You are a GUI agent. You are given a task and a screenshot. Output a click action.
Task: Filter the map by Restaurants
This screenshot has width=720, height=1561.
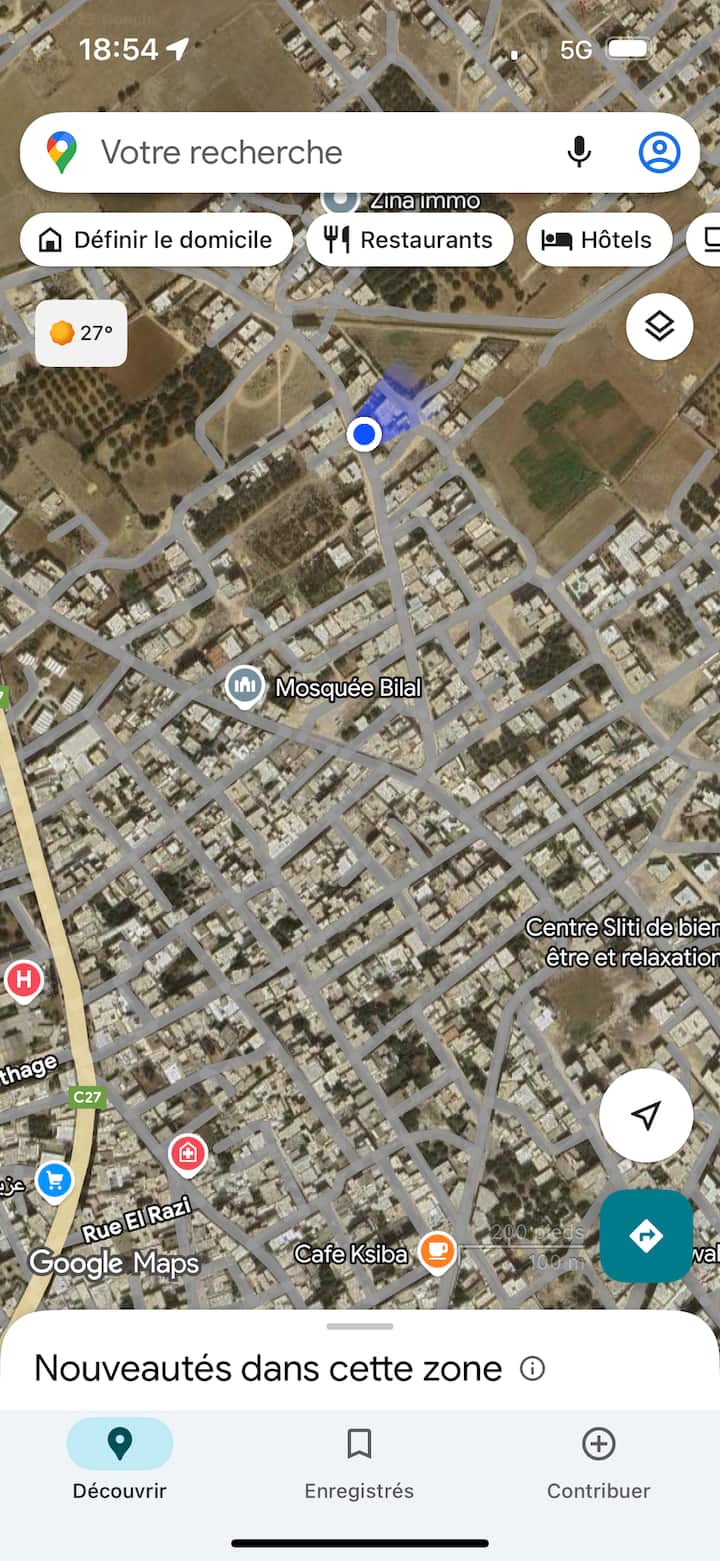[410, 240]
